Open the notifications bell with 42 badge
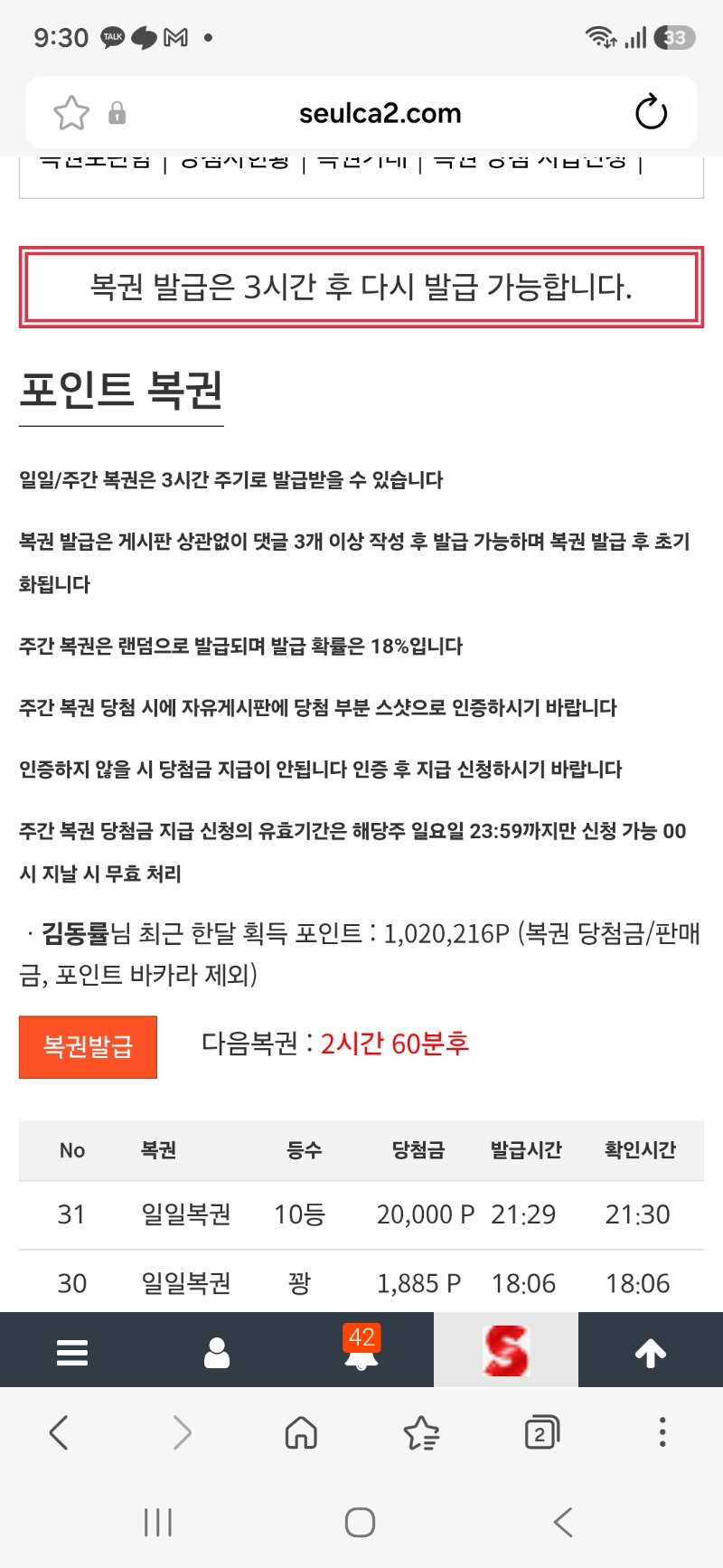This screenshot has width=723, height=1568. pyautogui.click(x=361, y=1347)
